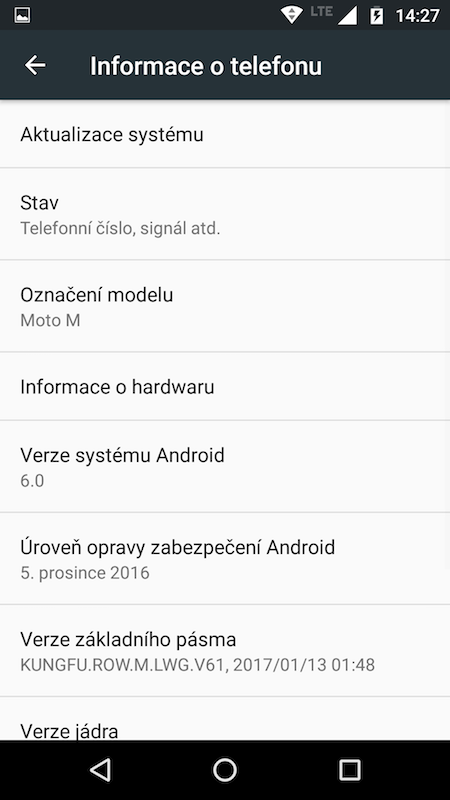Image resolution: width=450 pixels, height=800 pixels.
Task: Tap the Verze základního pásma row
Action: (x=225, y=651)
